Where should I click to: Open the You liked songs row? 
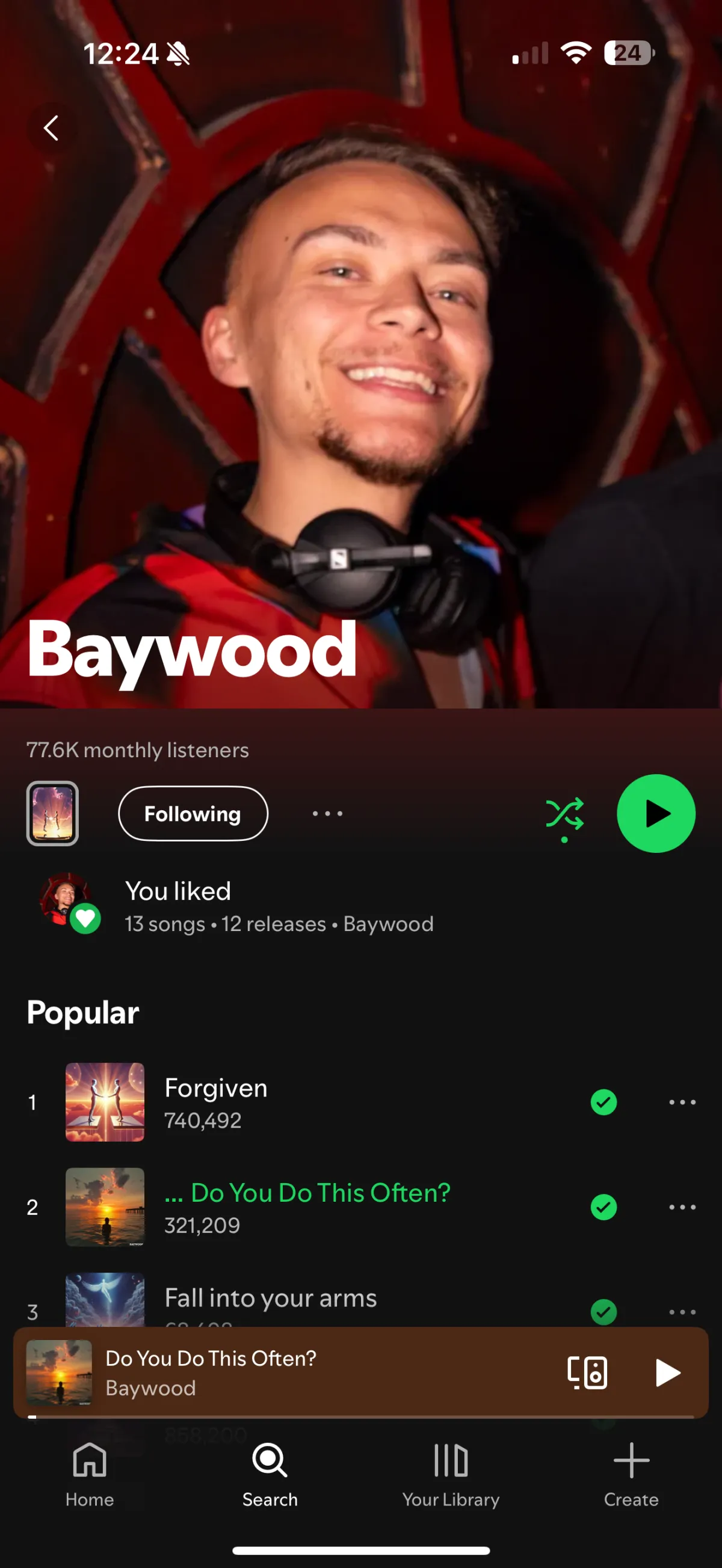click(x=360, y=907)
